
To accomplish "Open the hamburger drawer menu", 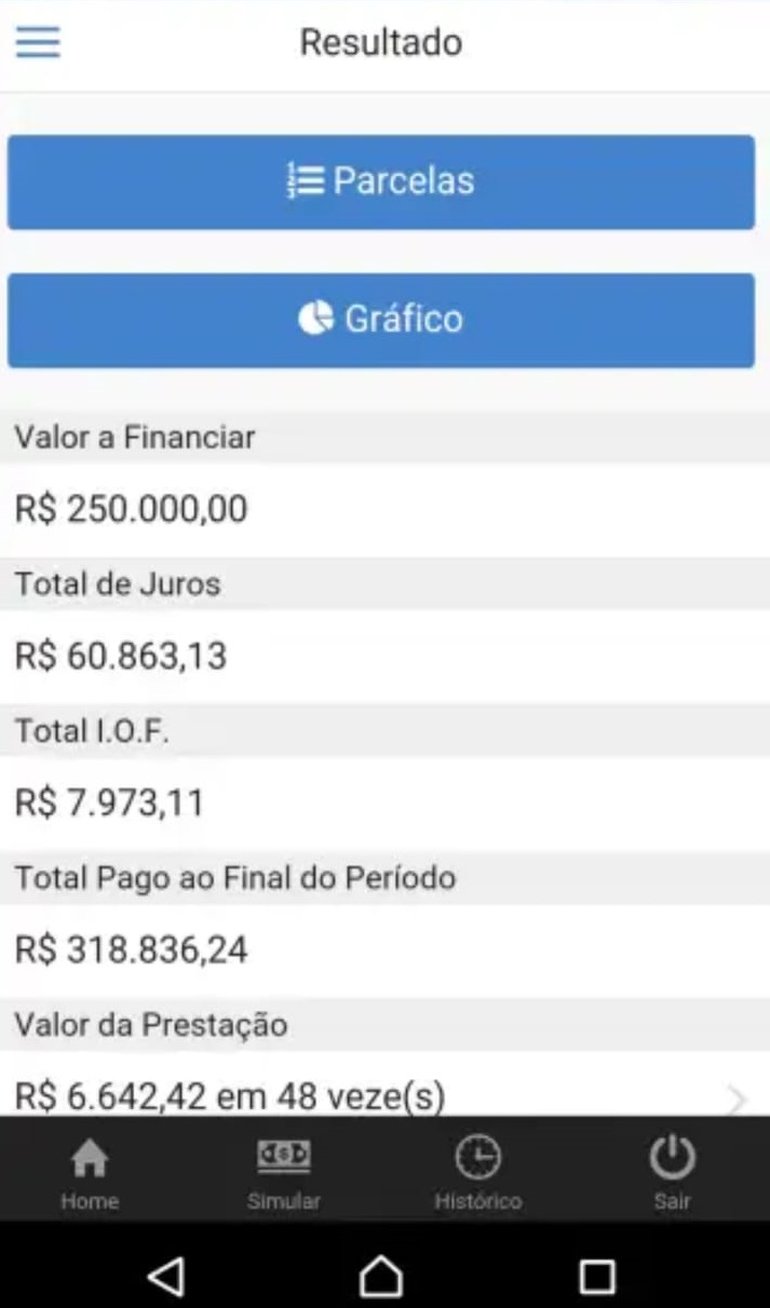I will tap(38, 43).
